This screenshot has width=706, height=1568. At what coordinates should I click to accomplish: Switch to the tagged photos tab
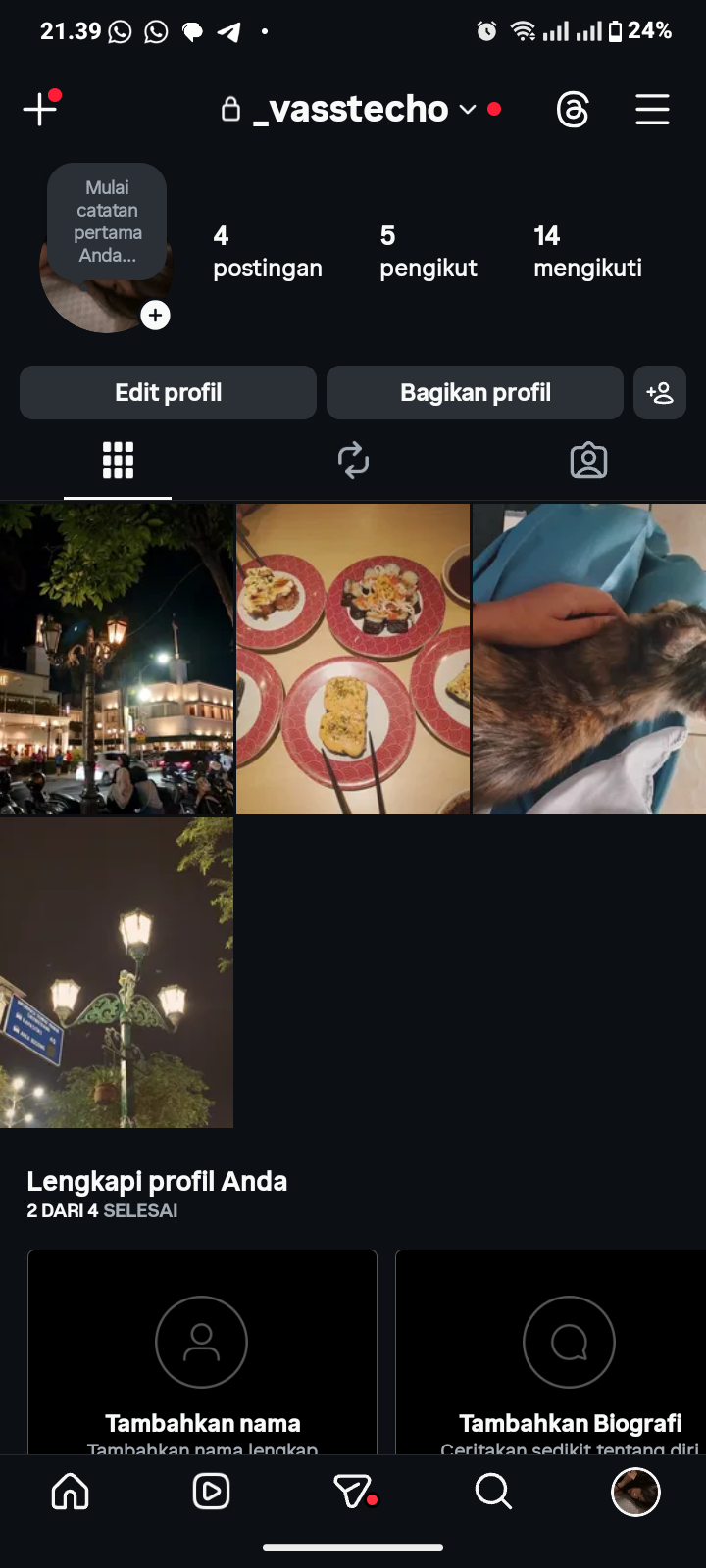(588, 461)
